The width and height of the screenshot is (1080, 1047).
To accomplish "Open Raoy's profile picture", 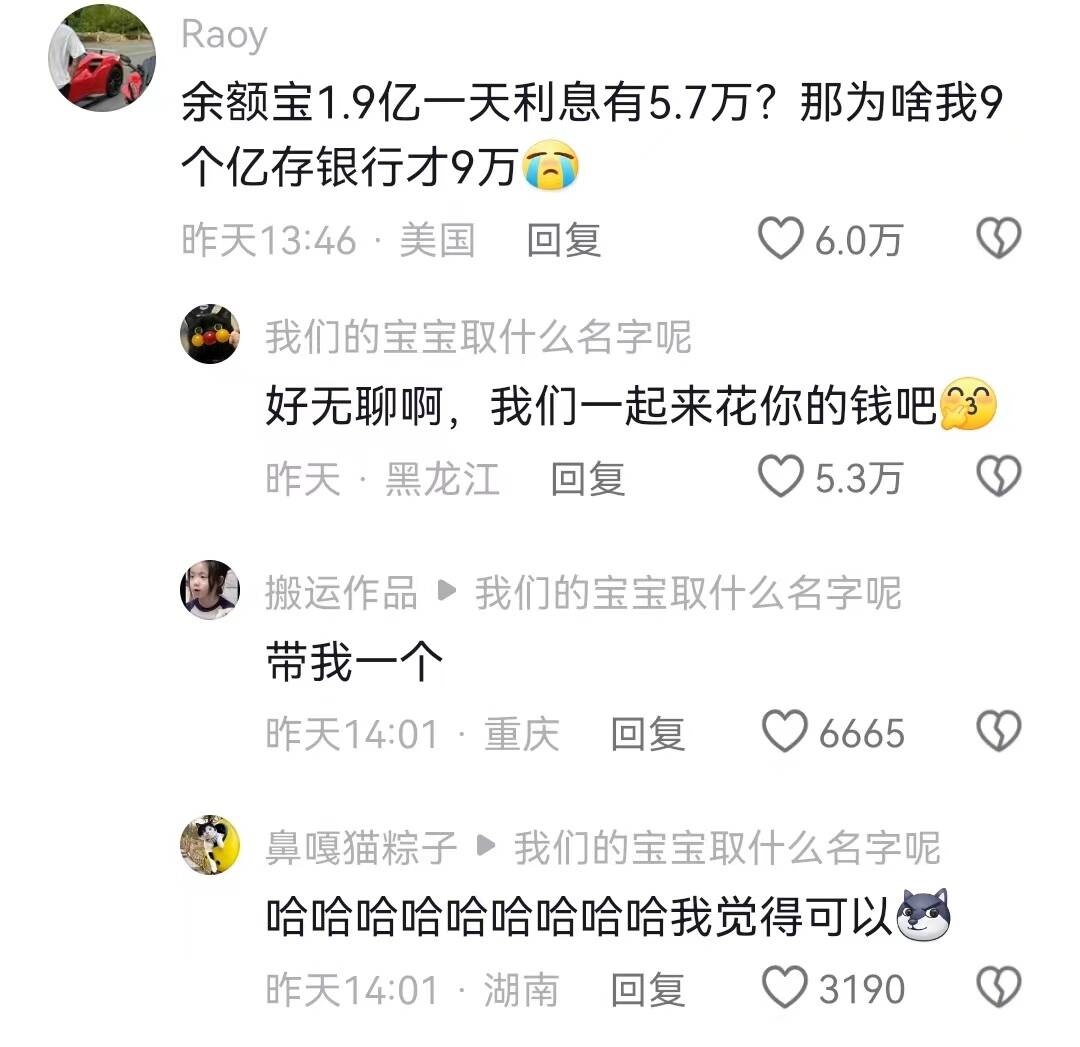I will click(101, 58).
